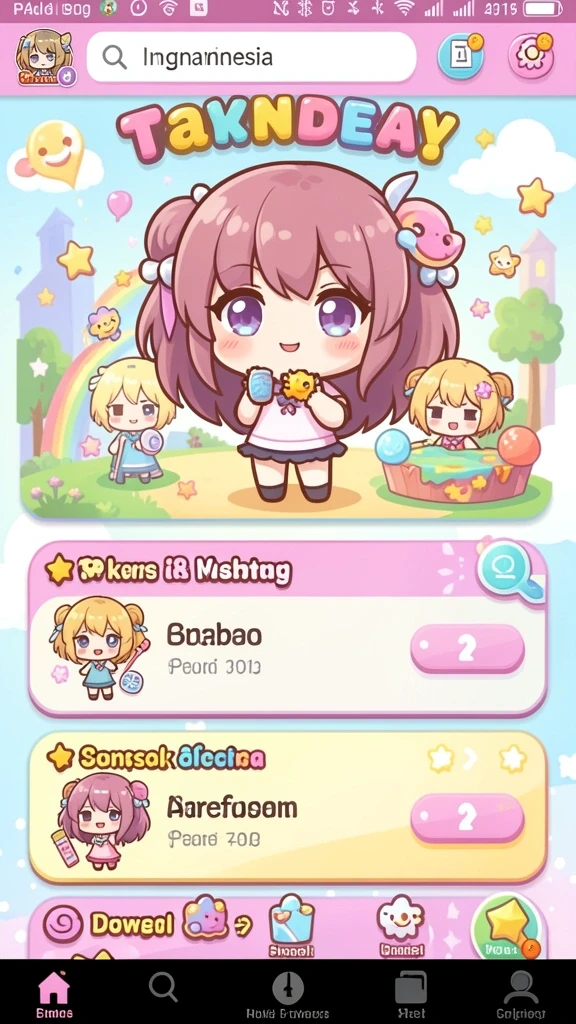
Task: Open the pink flower icon in the header
Action: pos(530,56)
